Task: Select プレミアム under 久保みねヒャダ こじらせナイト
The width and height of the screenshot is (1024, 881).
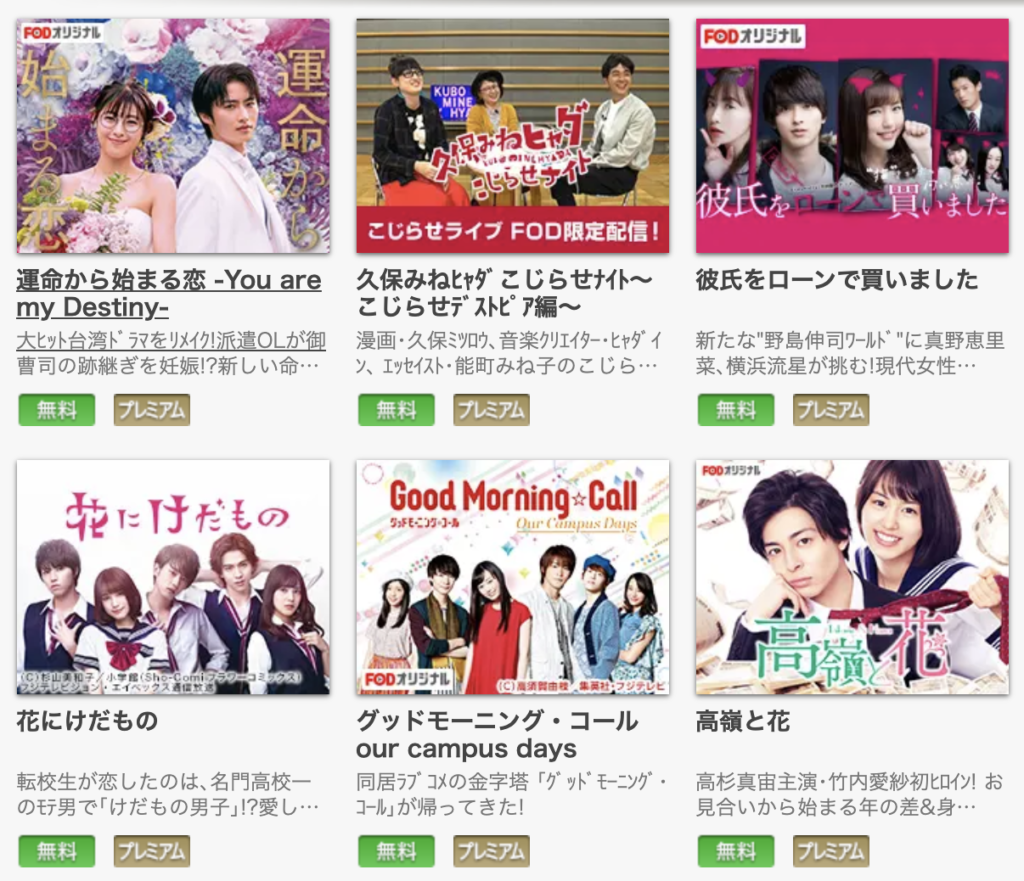Action: pyautogui.click(x=491, y=410)
